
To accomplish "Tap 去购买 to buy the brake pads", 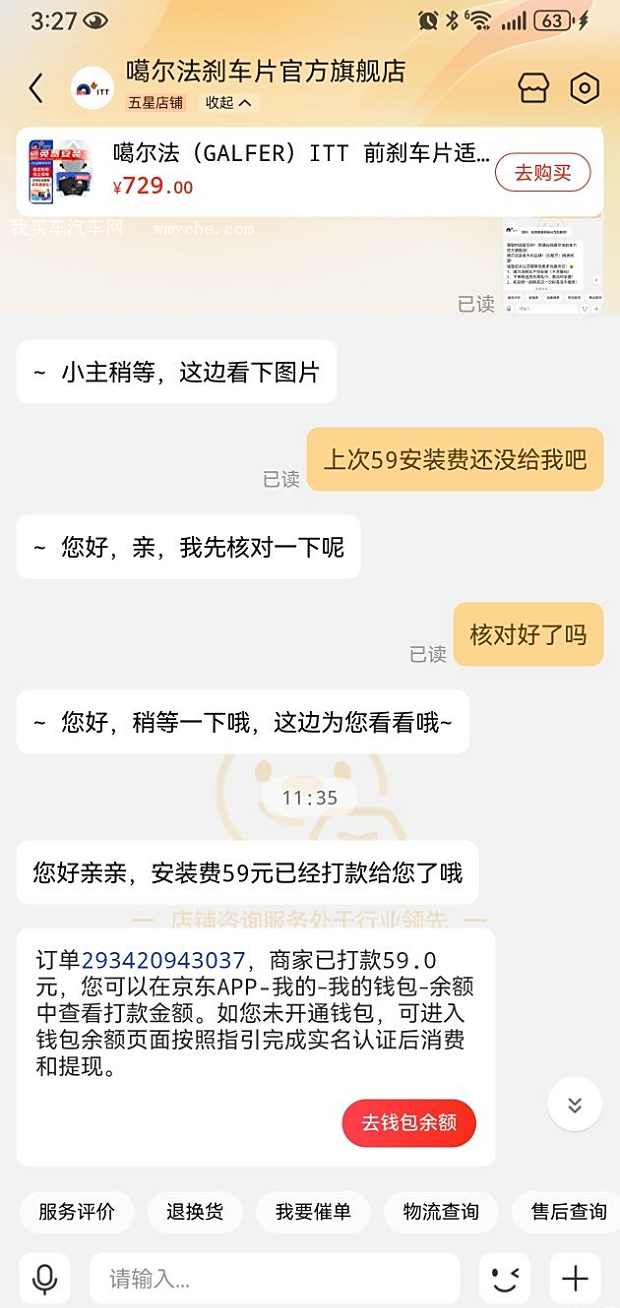I will 543,172.
